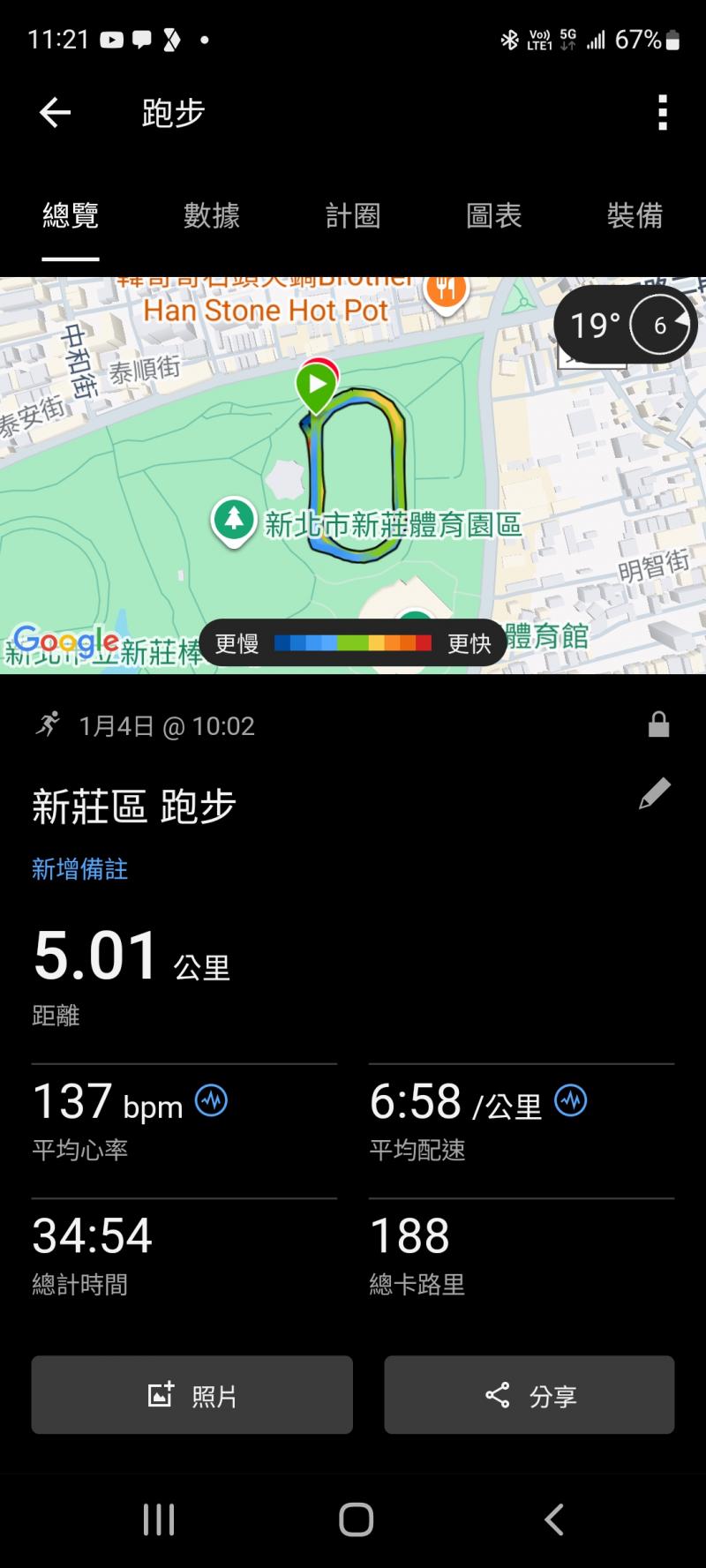
Task: Open the three-dot overflow menu
Action: 663,113
